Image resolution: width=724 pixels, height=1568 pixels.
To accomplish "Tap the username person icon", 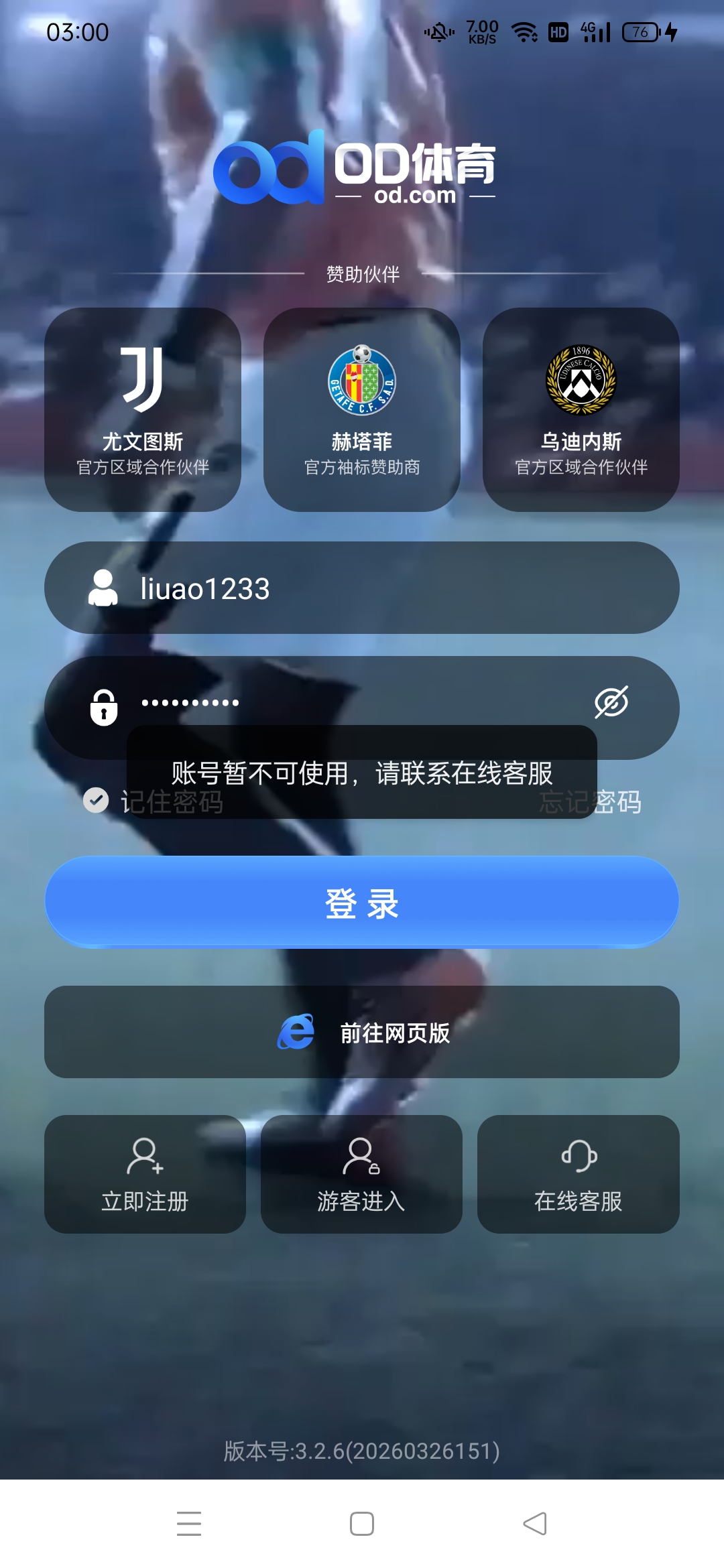I will click(x=102, y=586).
